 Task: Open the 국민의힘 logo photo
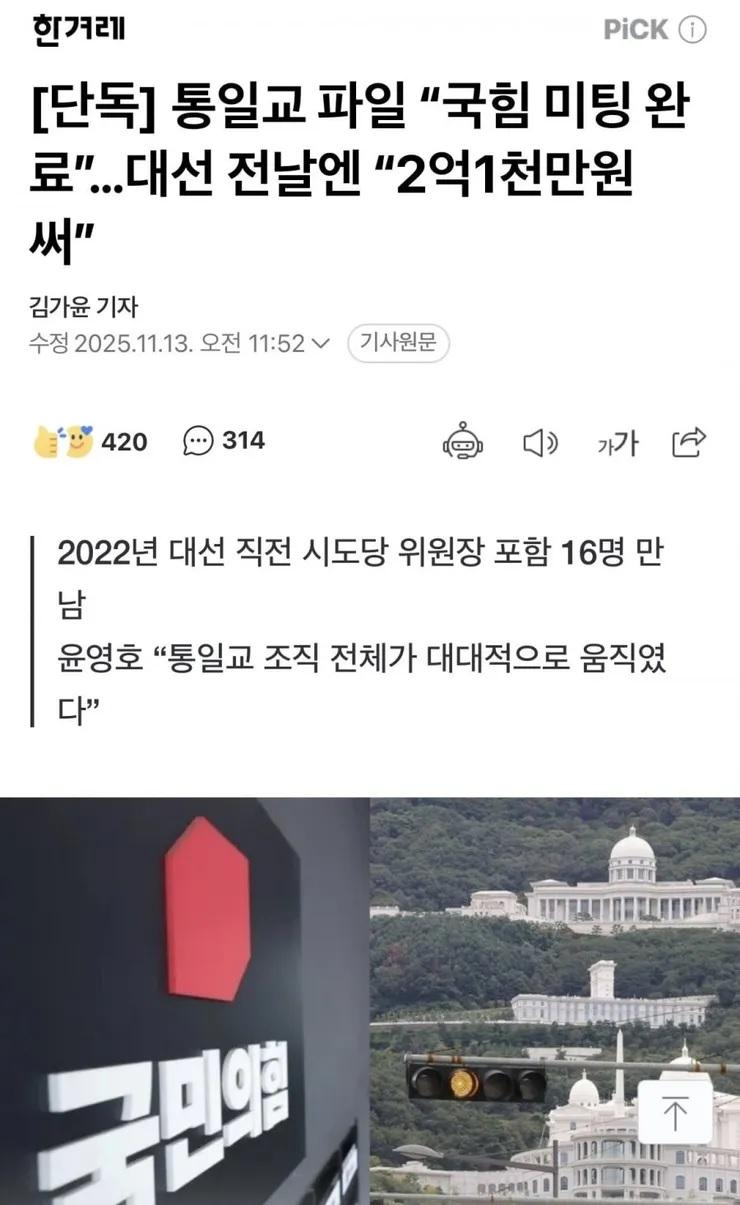[x=185, y=1000]
